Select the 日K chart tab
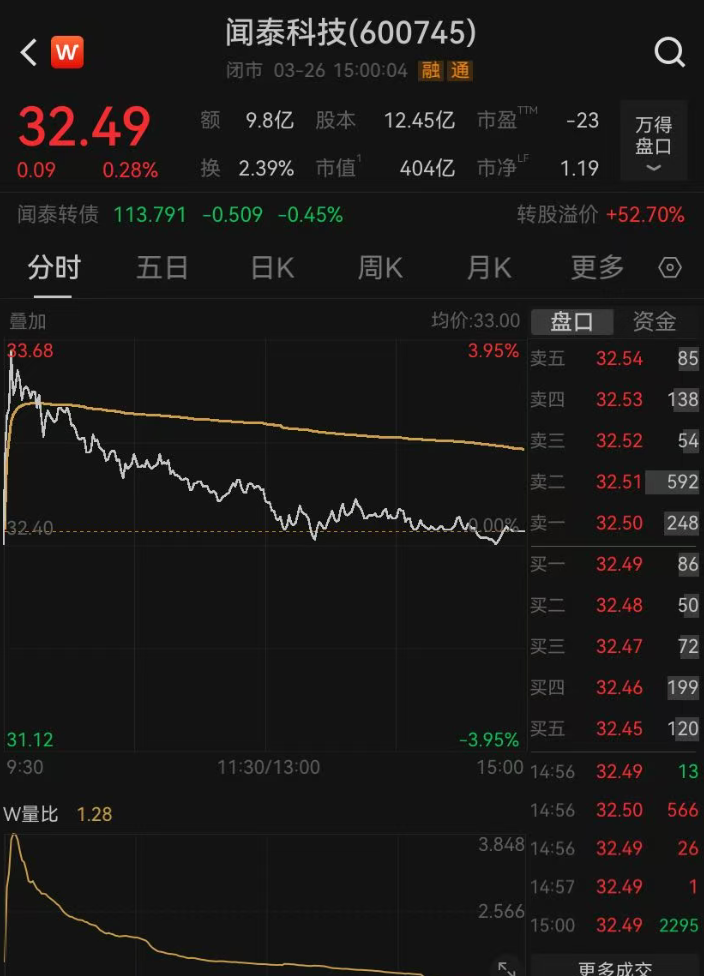Screen dimensions: 704x976 point(272,268)
